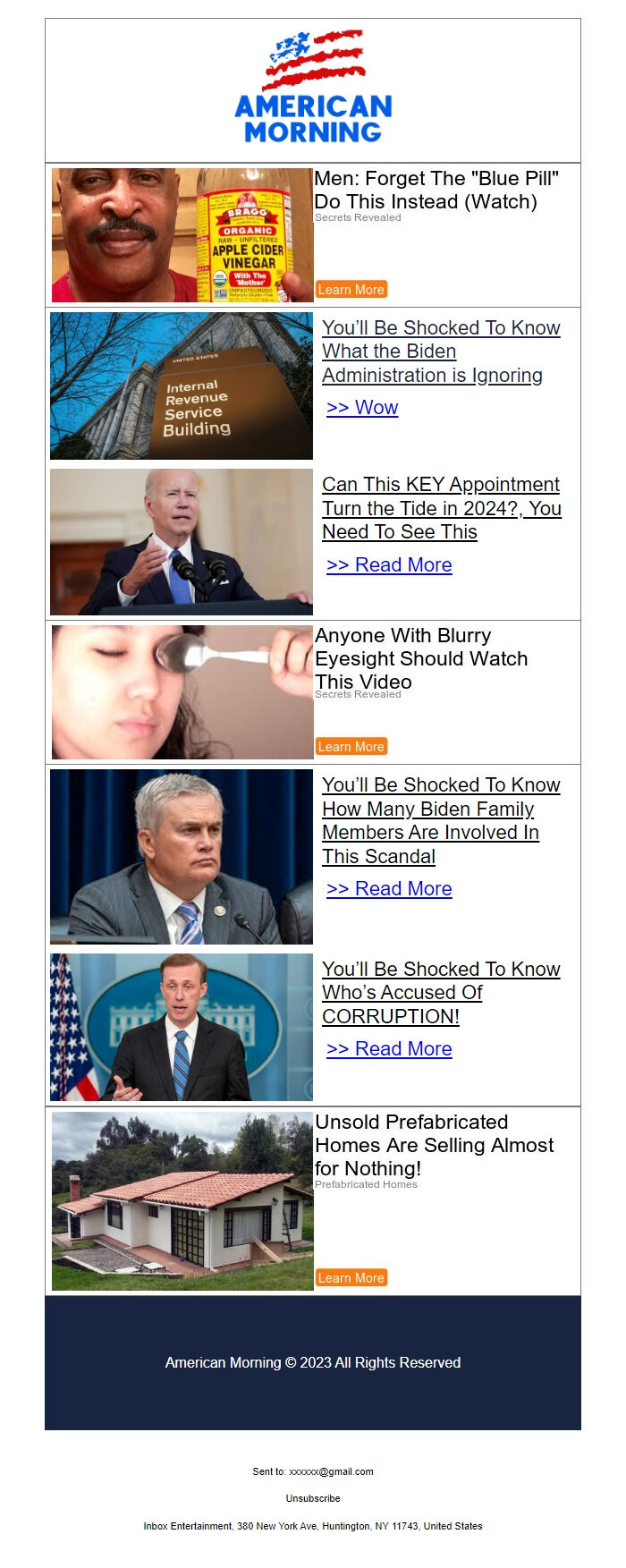Tap Read More under Biden Family scandal
Screen dimensions: 626x1568
tap(389, 889)
